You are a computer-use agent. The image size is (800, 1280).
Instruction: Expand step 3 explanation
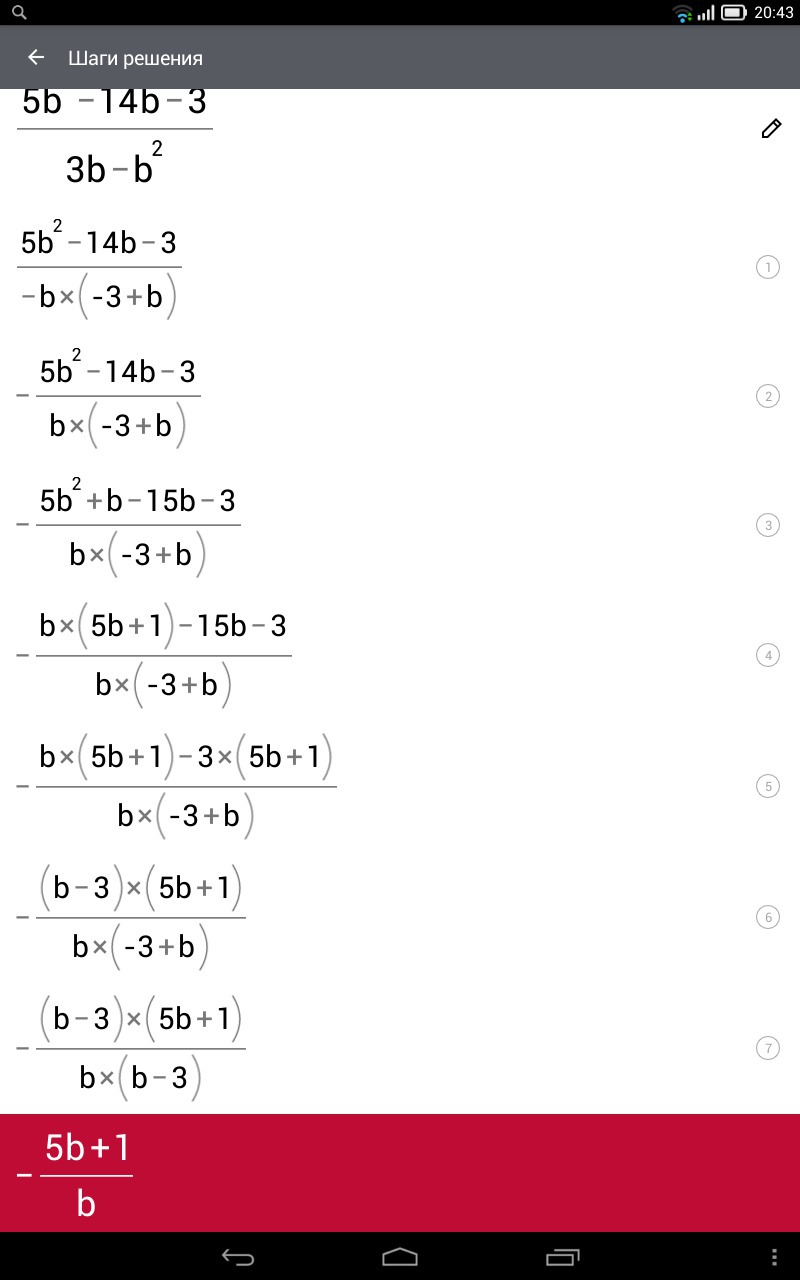click(x=767, y=526)
